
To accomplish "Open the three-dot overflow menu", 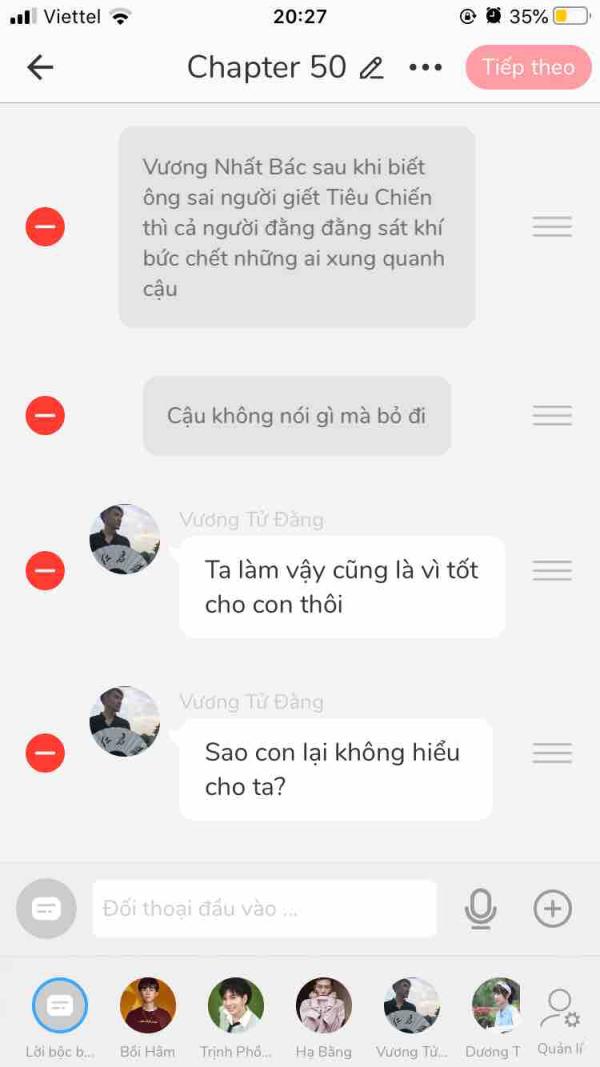I will tap(426, 67).
